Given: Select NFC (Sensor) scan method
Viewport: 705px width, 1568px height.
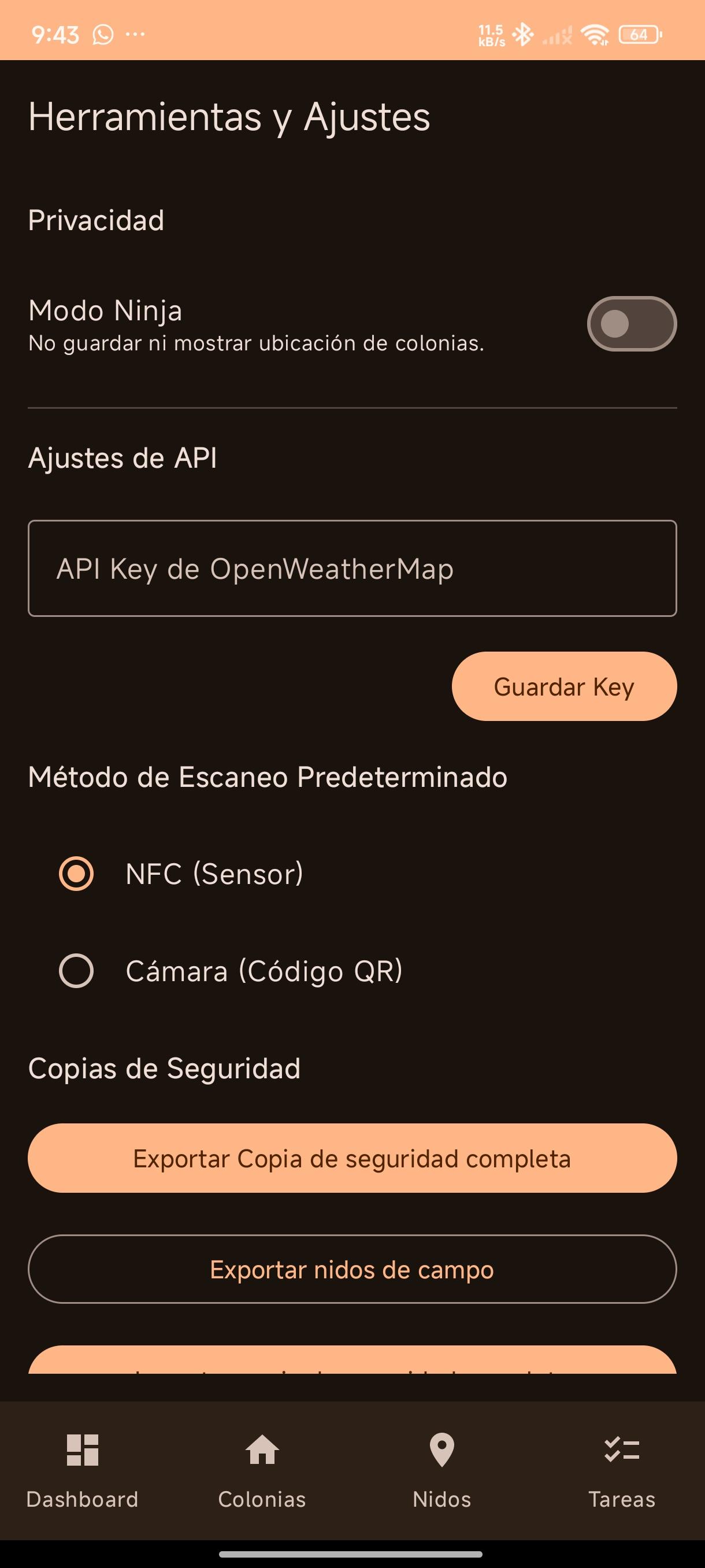Looking at the screenshot, I should pos(76,874).
